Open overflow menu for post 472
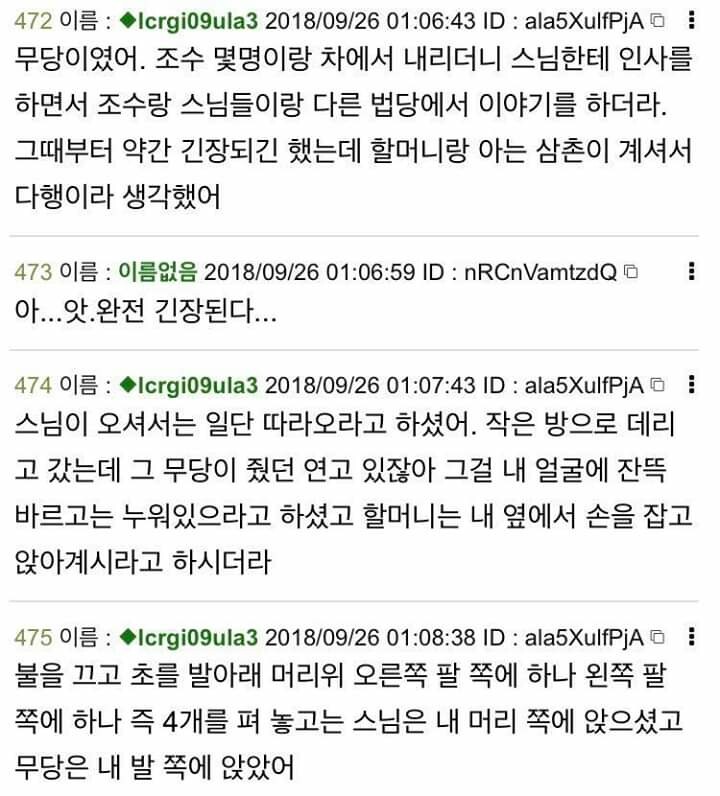The width and height of the screenshot is (720, 796). click(x=692, y=20)
